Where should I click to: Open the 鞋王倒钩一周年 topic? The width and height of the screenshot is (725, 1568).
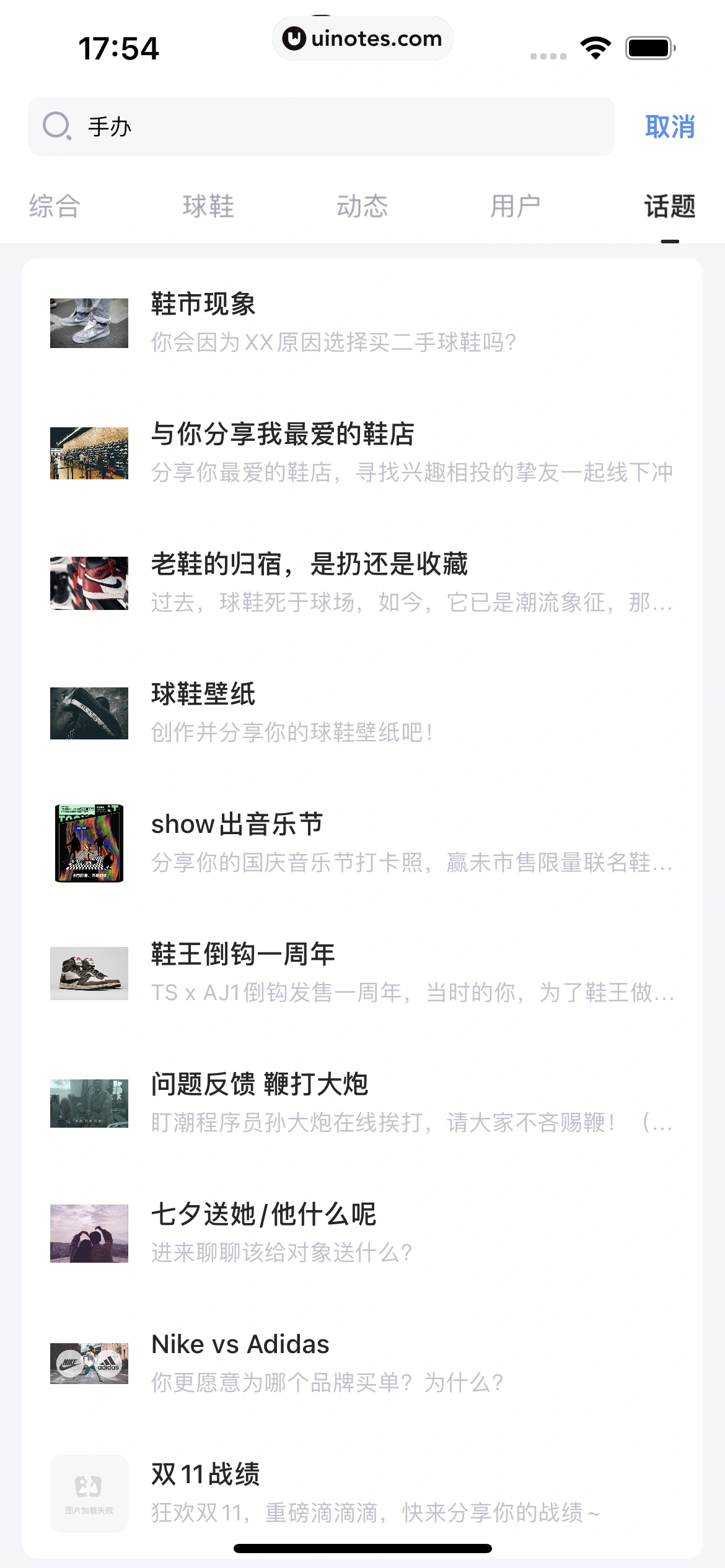click(x=362, y=973)
